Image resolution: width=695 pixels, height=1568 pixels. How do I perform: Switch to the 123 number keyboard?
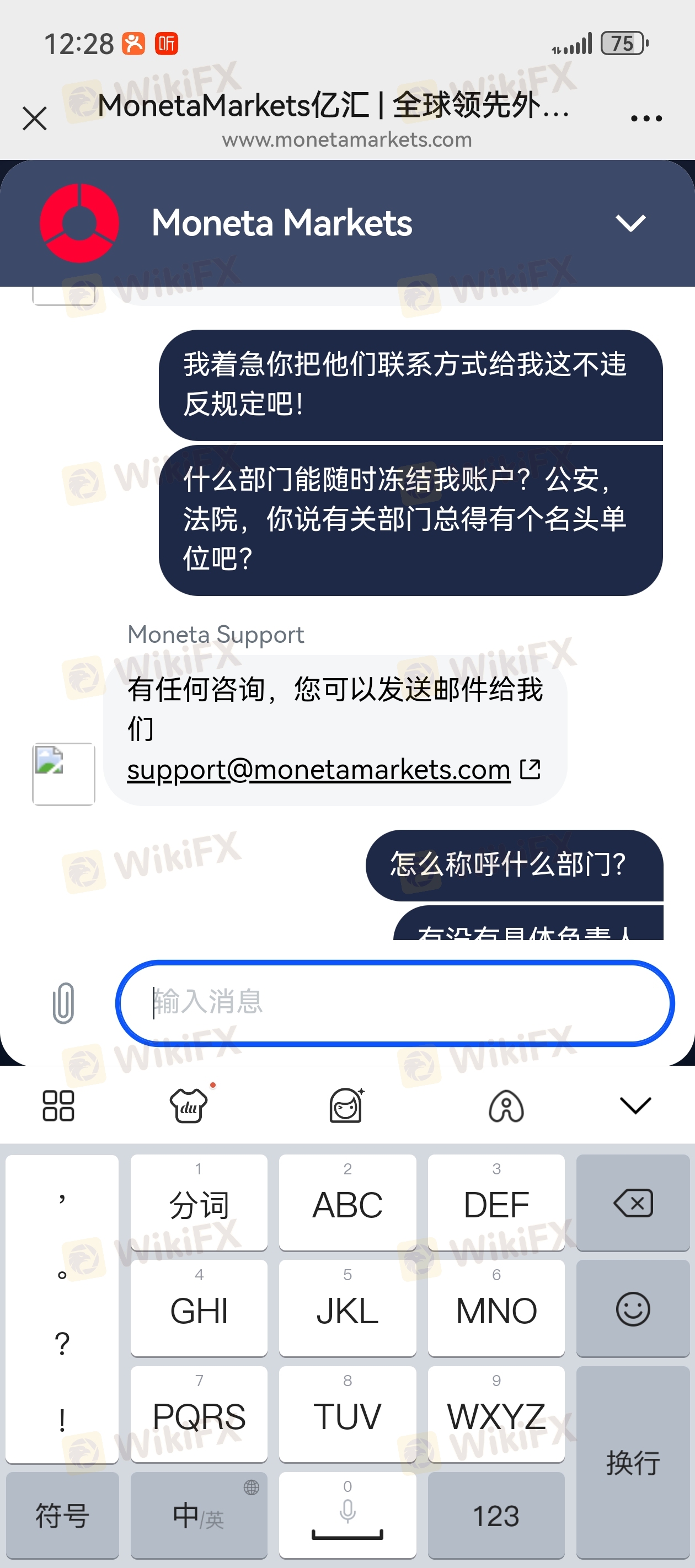pos(496,1515)
